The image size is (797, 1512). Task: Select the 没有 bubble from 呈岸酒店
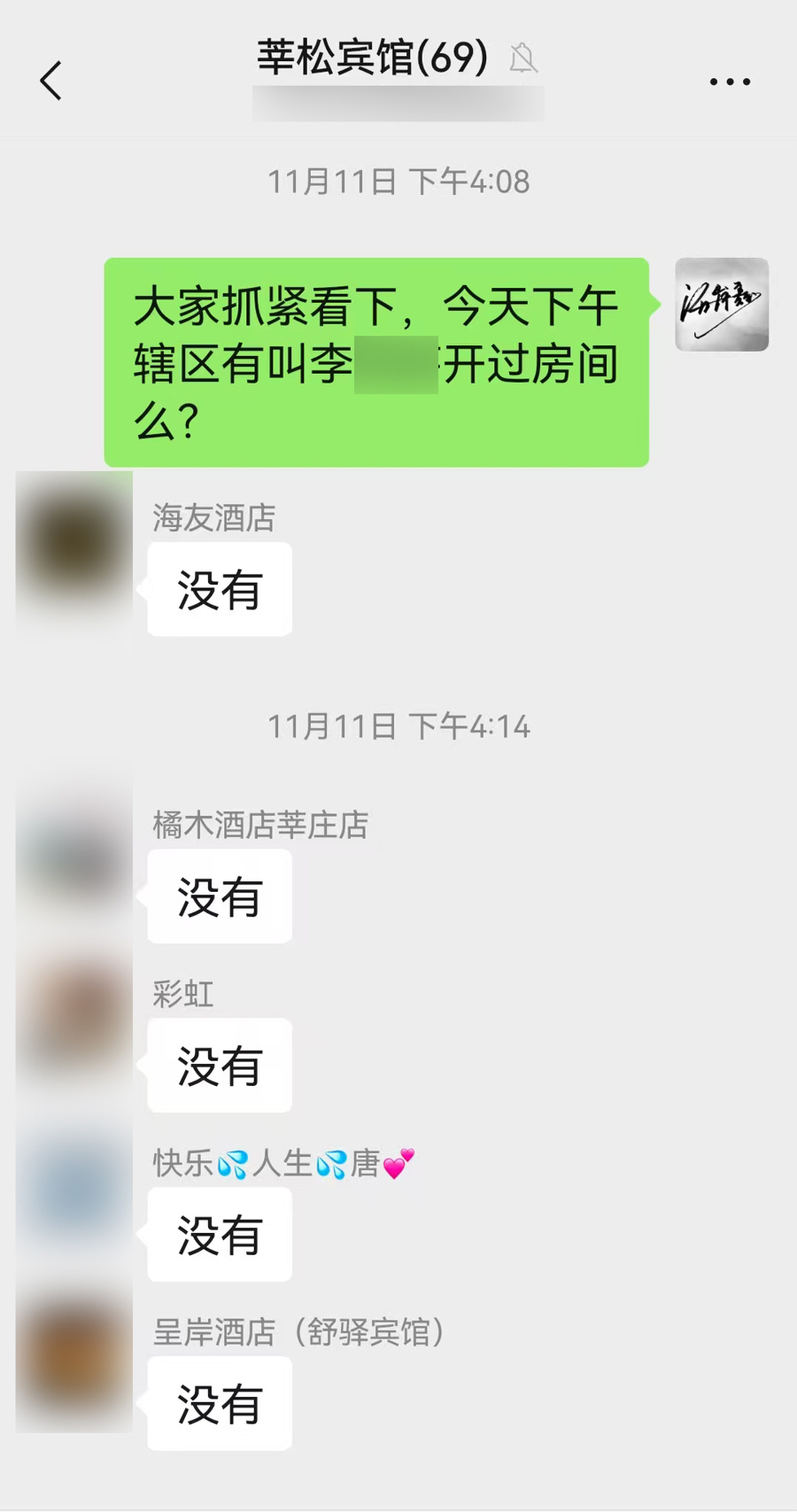tap(219, 1404)
